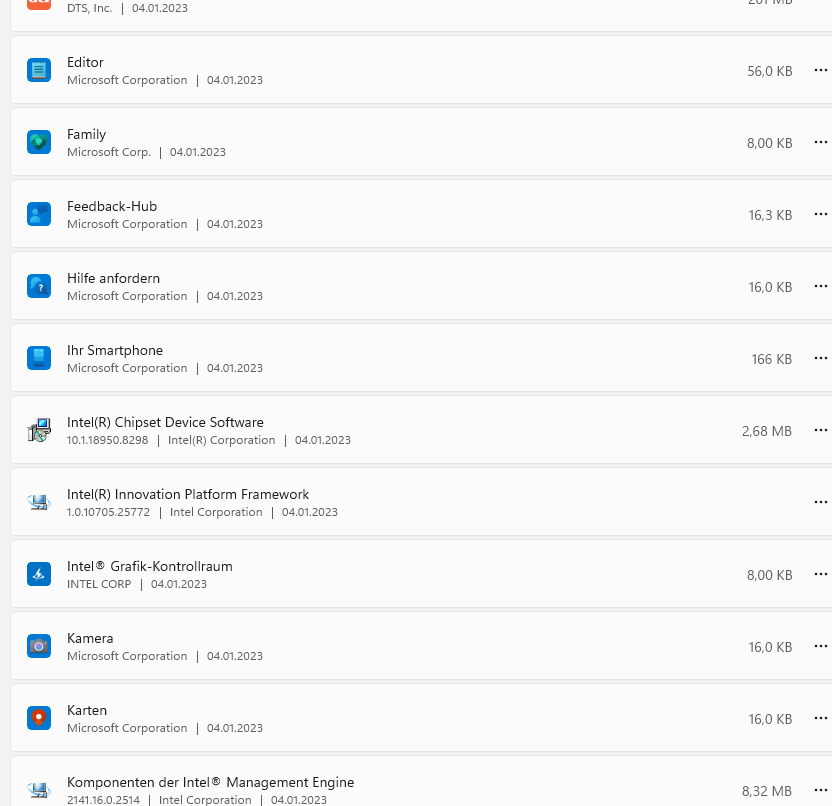This screenshot has width=832, height=806.
Task: Open more options for Ihr Smartphone
Action: pos(821,359)
